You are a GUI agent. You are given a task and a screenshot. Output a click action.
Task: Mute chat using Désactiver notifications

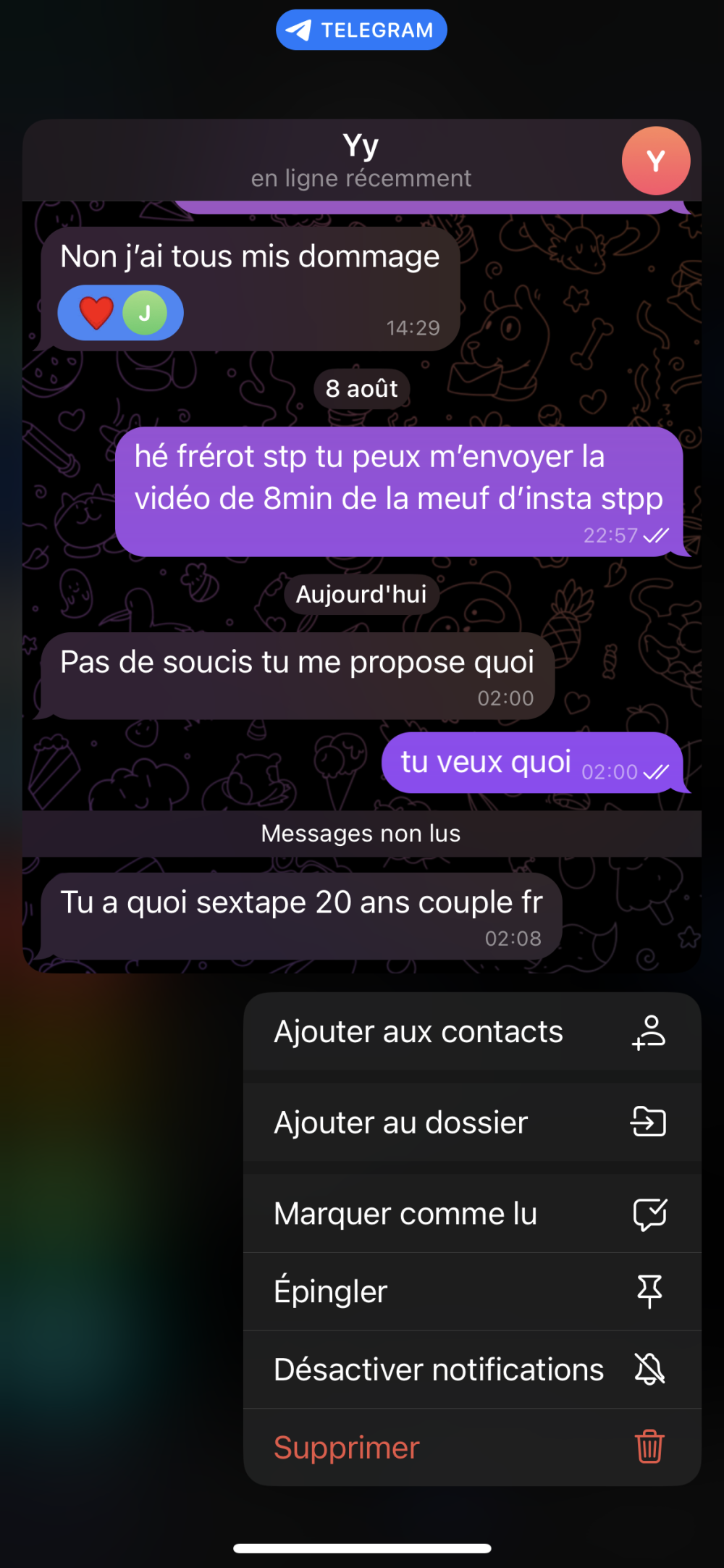(471, 1370)
